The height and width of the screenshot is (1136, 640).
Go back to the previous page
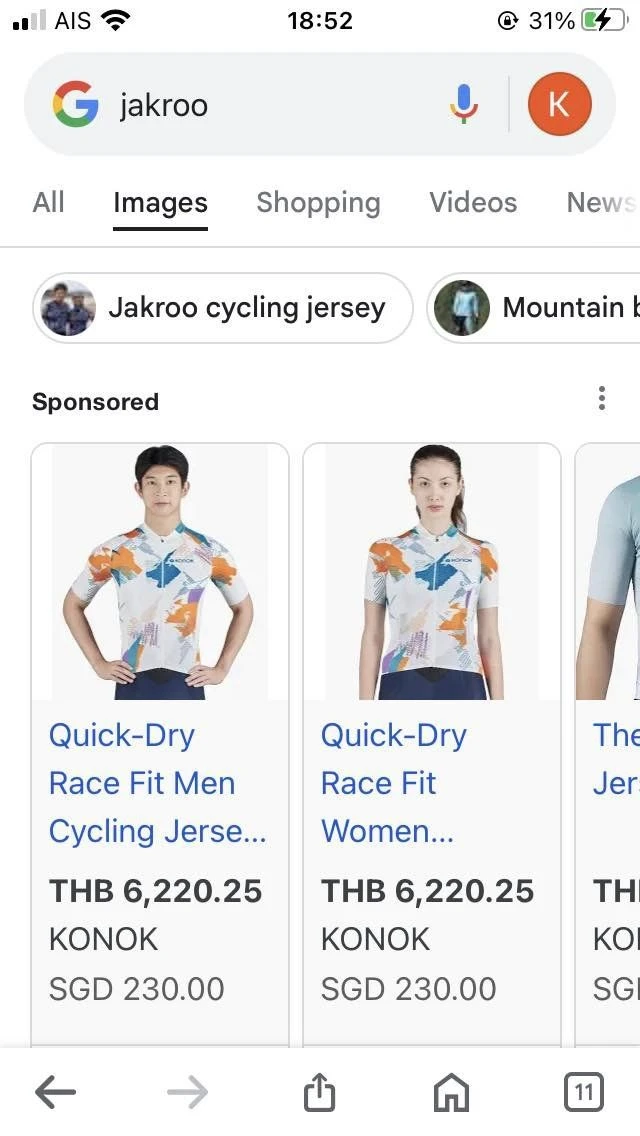coord(56,1093)
